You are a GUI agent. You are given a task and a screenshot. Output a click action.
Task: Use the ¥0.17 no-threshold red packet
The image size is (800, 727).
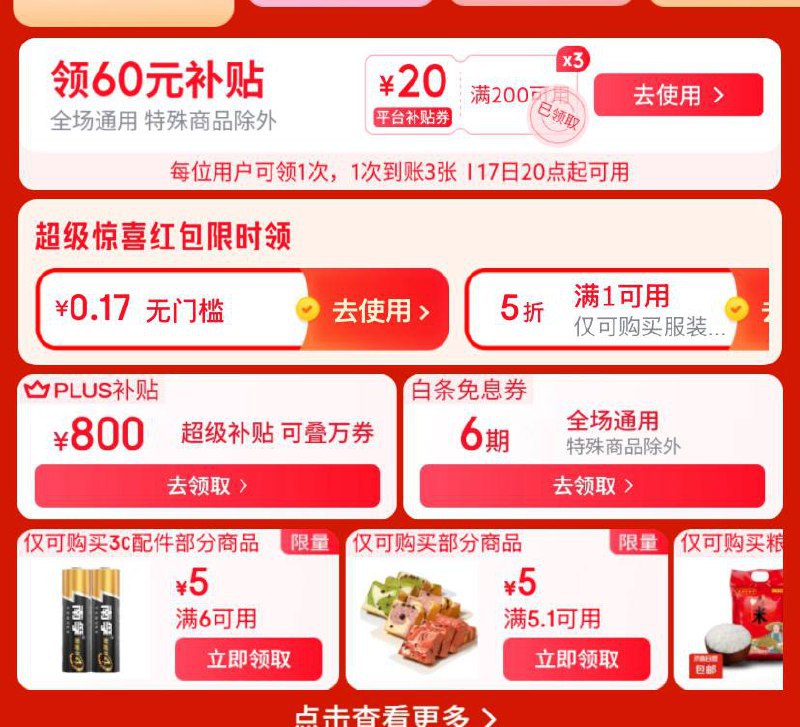[x=381, y=311]
